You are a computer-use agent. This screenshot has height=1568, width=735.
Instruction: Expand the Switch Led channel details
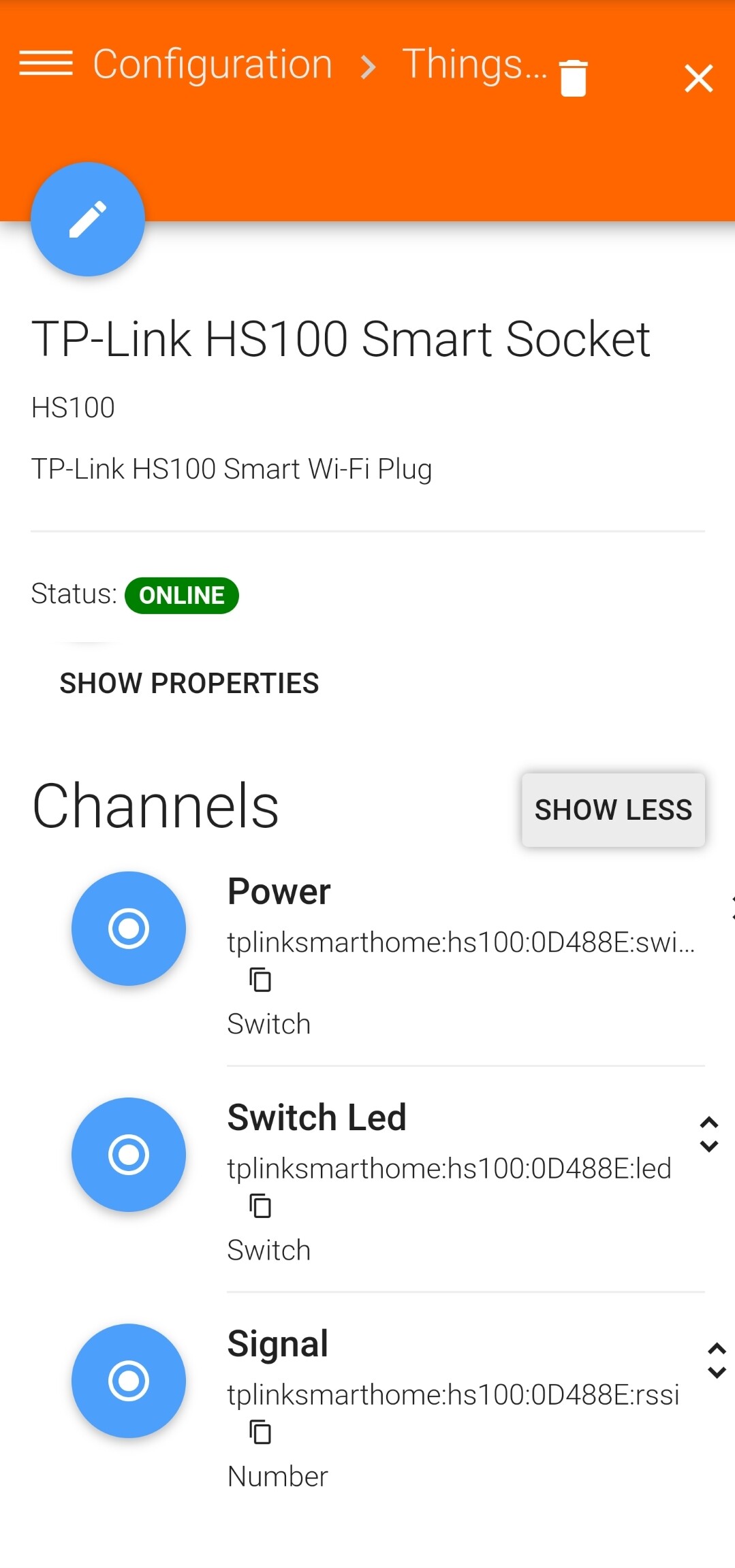coord(708,1134)
